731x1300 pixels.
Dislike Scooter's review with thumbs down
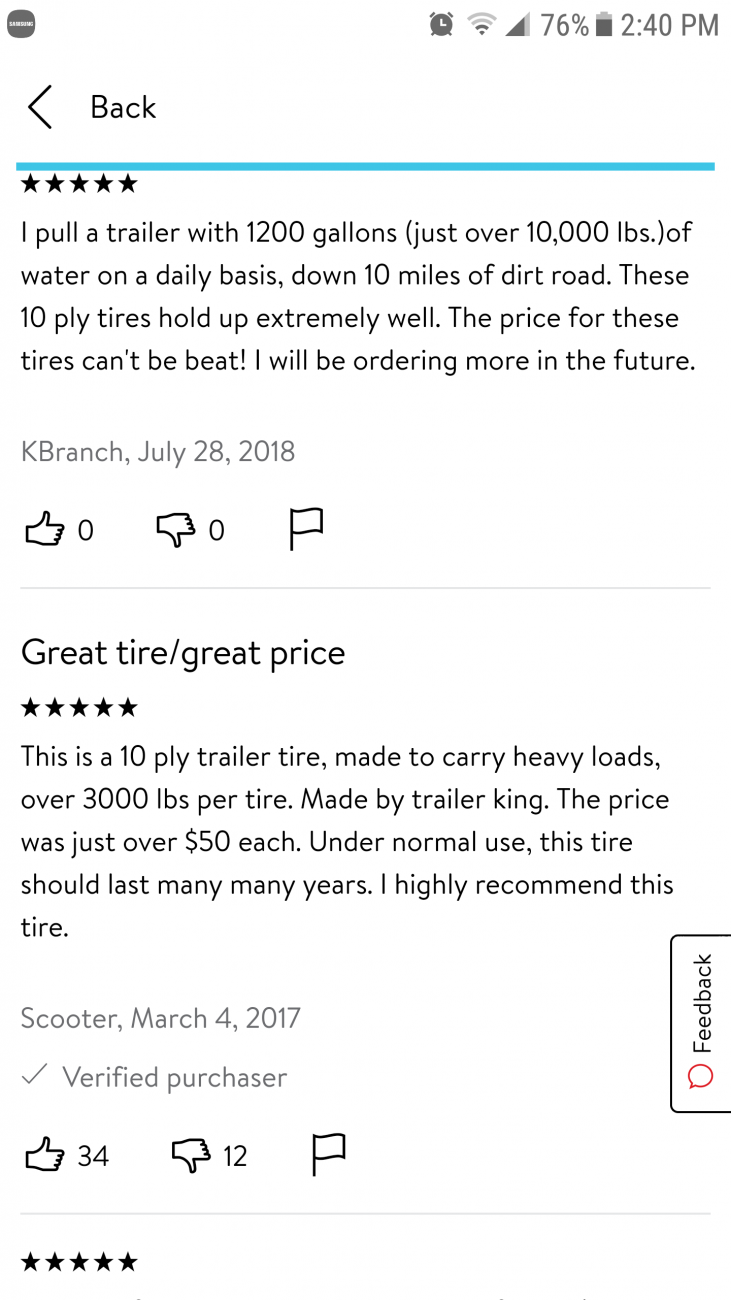click(192, 1157)
